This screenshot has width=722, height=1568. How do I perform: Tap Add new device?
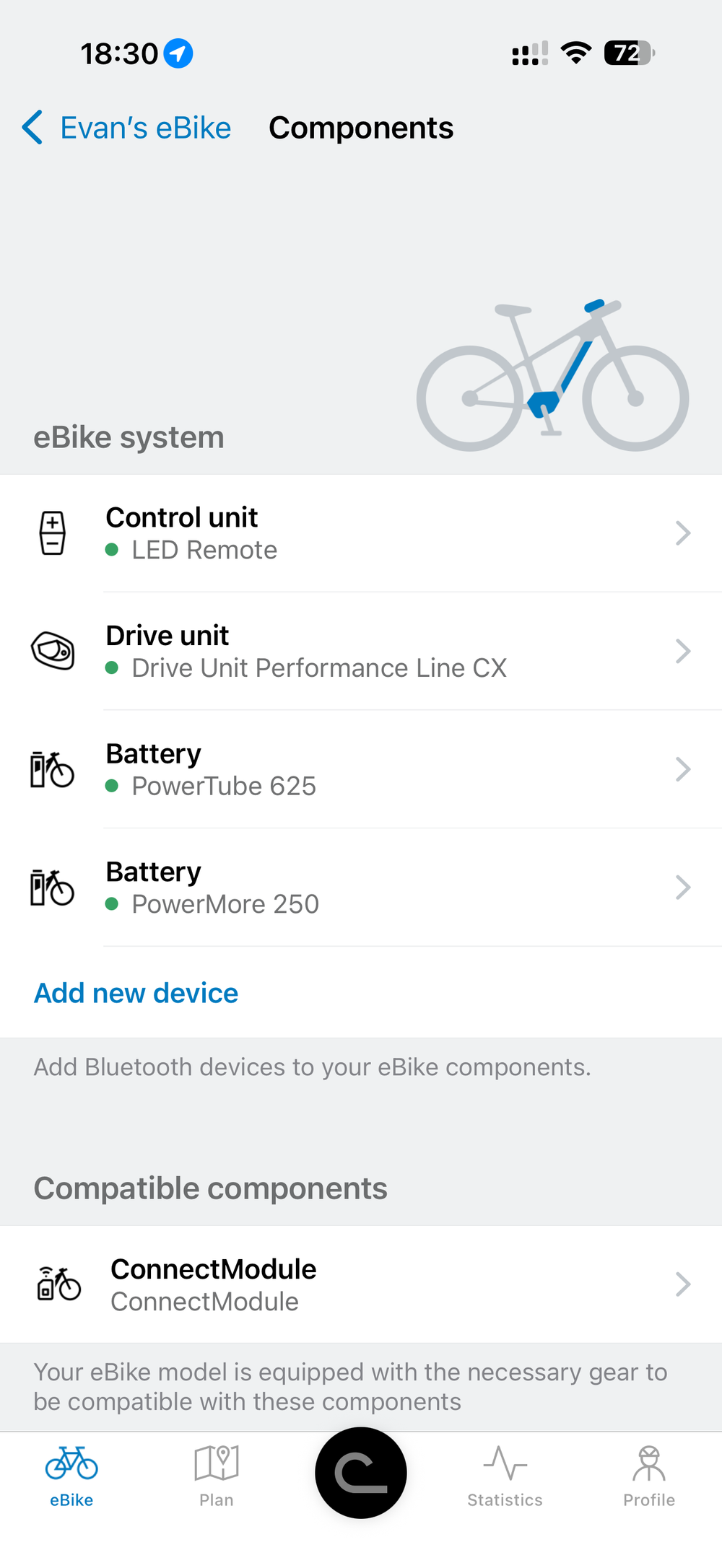click(x=136, y=993)
